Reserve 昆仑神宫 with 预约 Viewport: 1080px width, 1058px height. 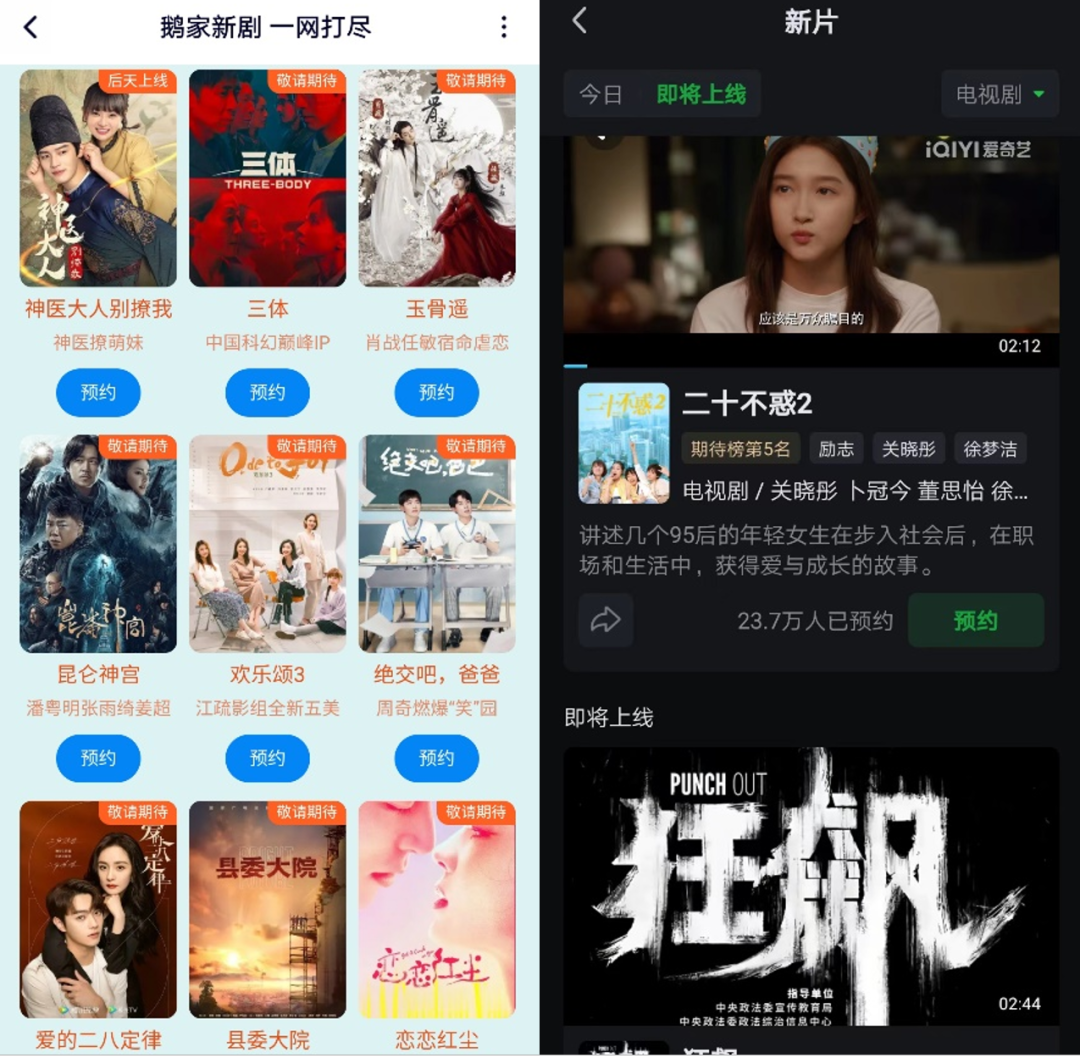tap(98, 758)
